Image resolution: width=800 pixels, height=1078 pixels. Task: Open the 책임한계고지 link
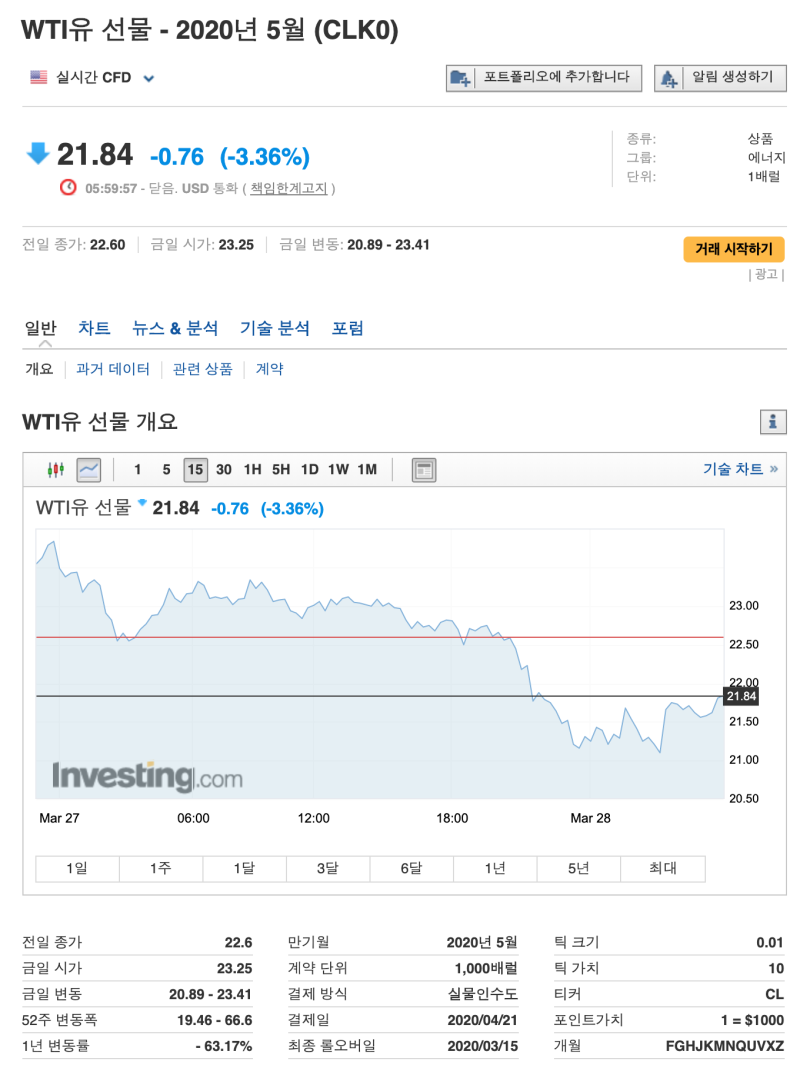[289, 188]
